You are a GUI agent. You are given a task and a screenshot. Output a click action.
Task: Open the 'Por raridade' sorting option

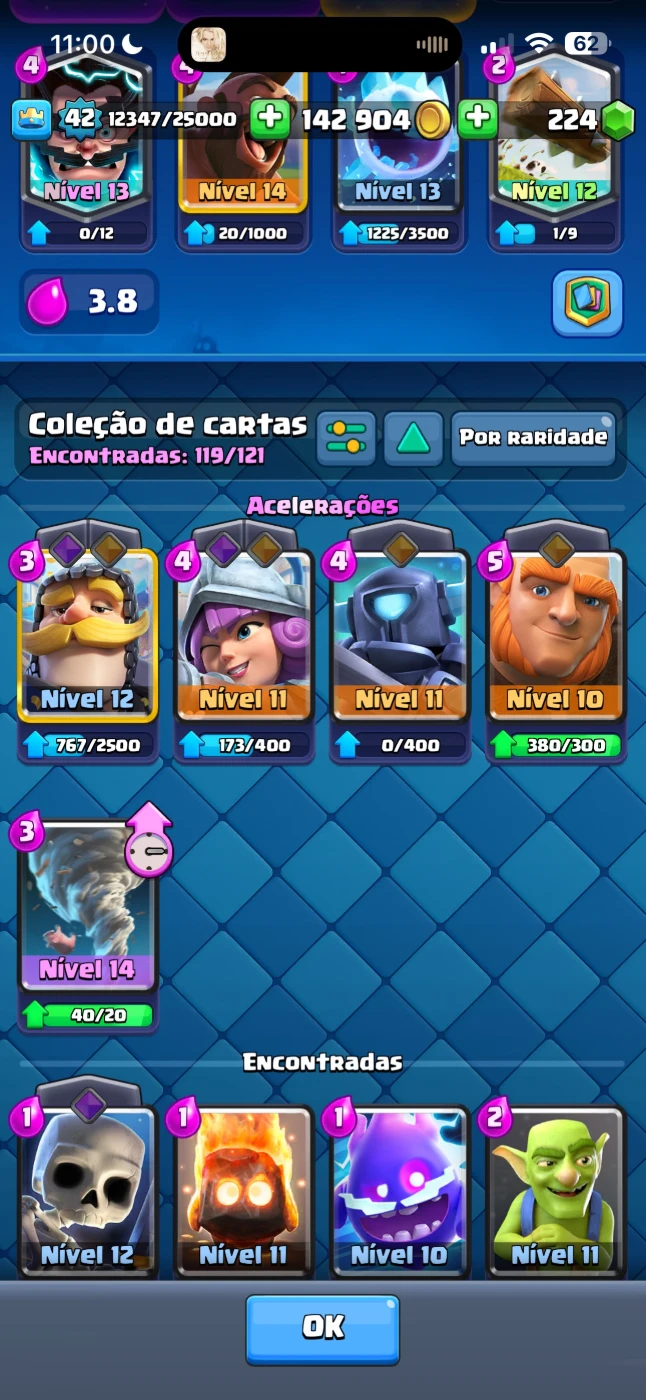533,438
